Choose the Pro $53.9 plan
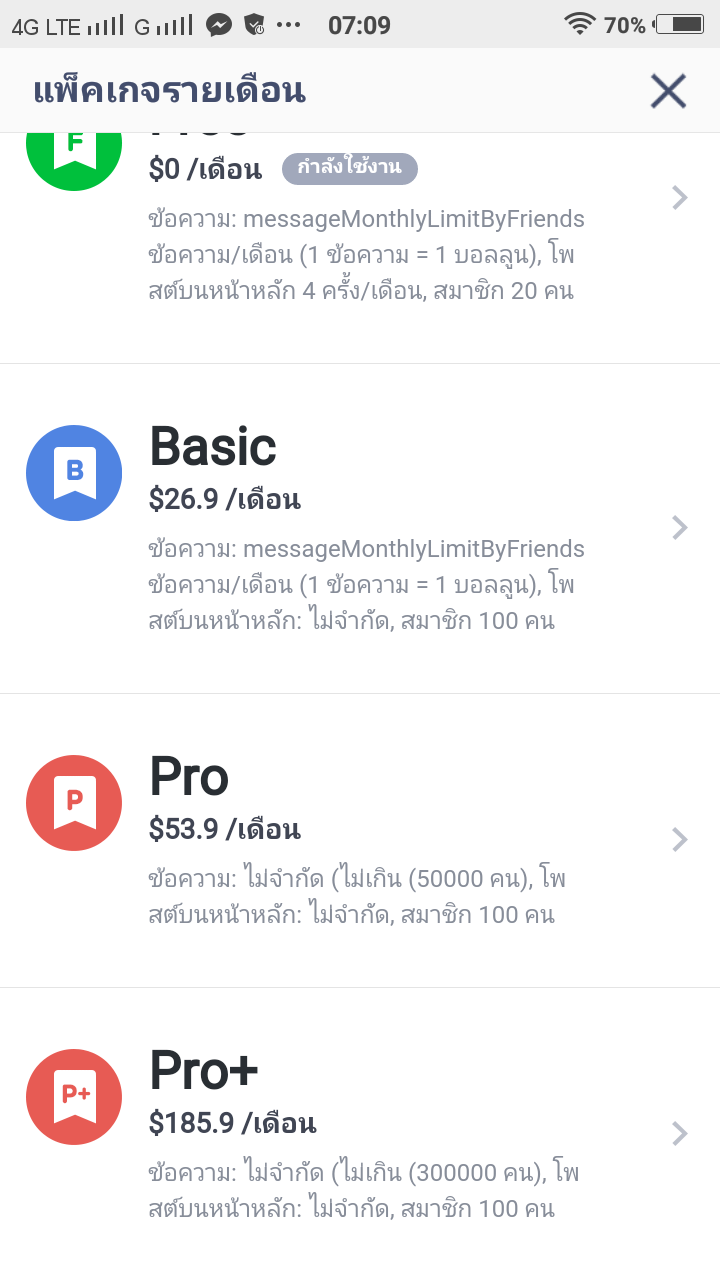 click(x=360, y=838)
